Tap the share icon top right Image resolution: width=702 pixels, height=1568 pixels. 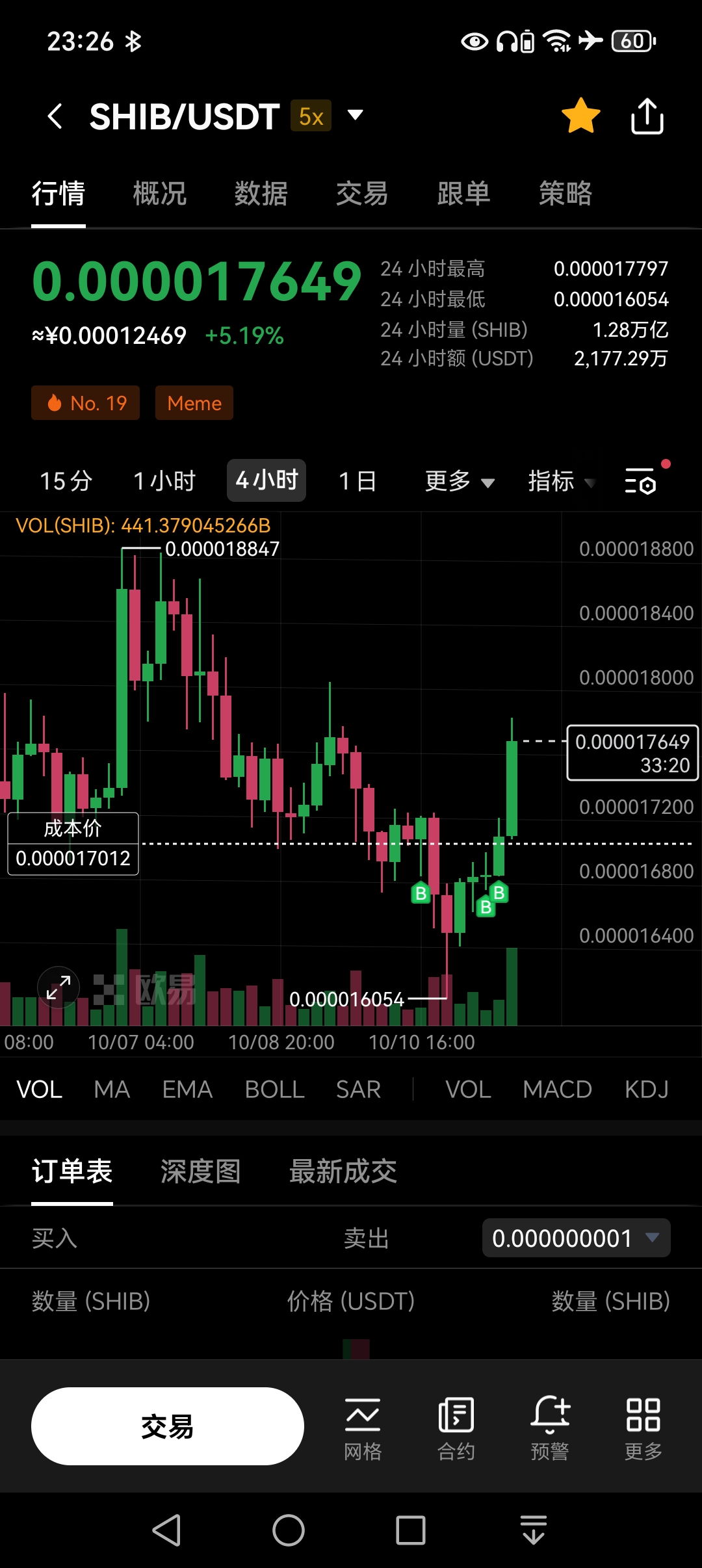click(x=647, y=114)
